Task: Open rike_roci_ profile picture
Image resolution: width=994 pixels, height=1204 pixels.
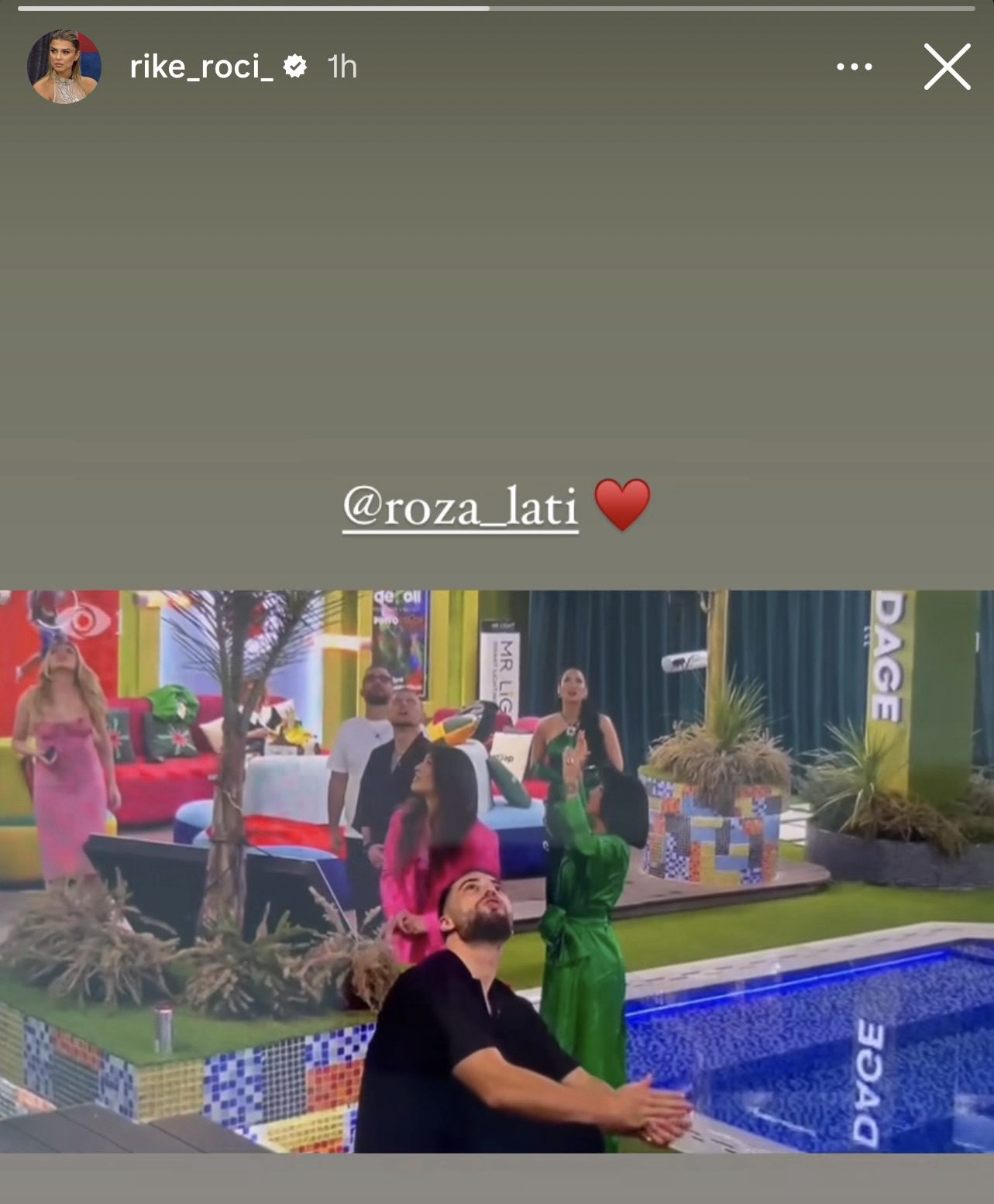Action: click(x=64, y=67)
